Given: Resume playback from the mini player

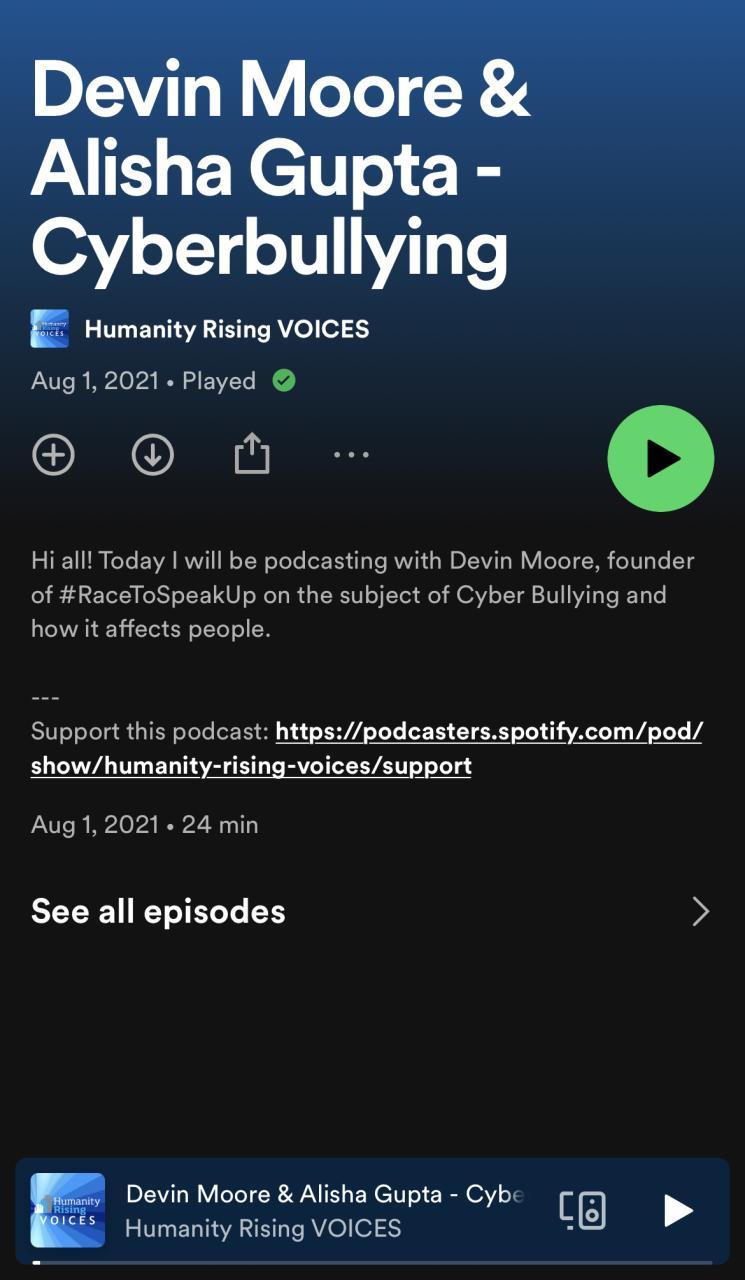Looking at the screenshot, I should pyautogui.click(x=678, y=1210).
